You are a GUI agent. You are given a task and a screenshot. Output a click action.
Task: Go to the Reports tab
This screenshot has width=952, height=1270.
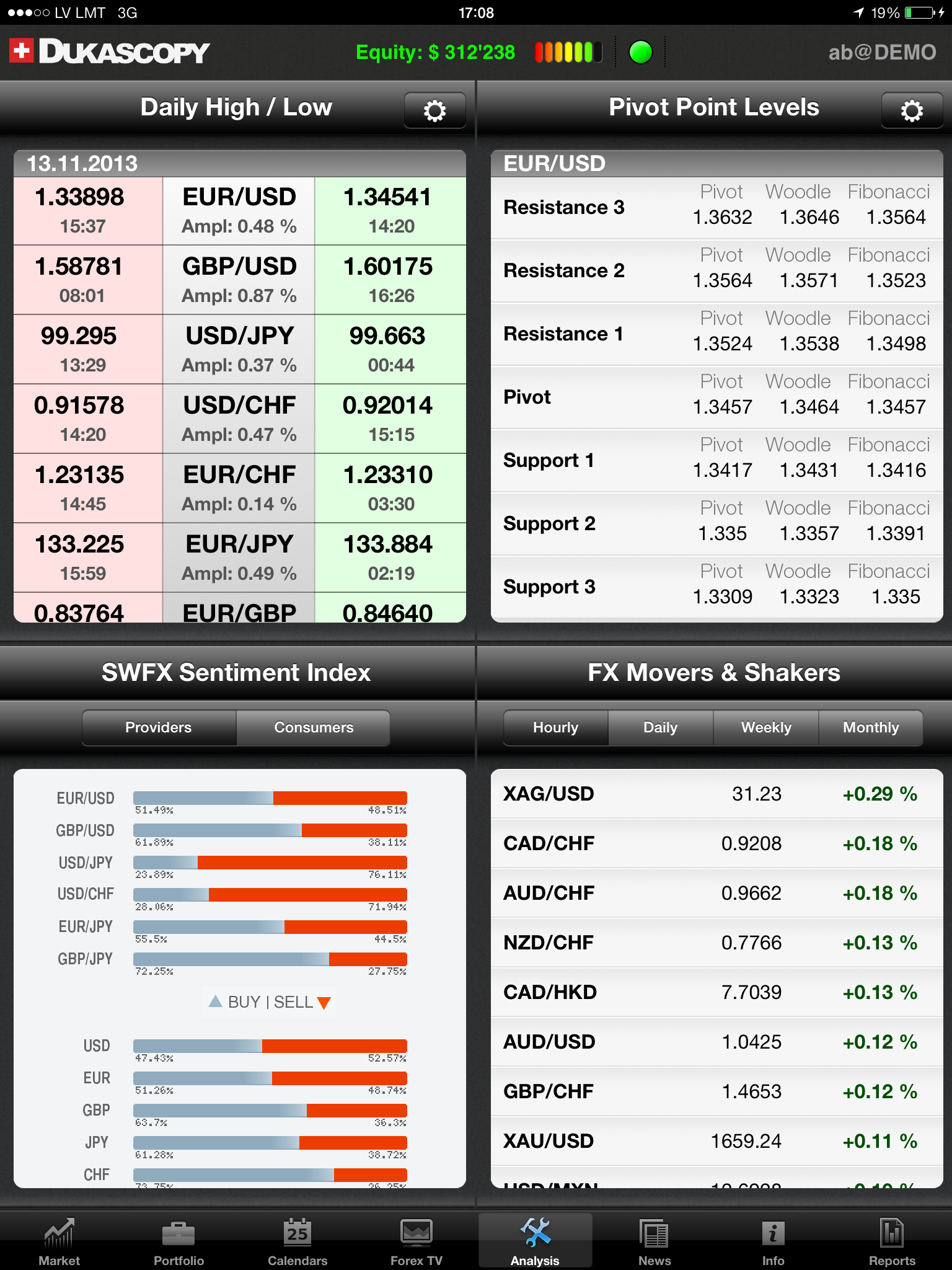point(892,1241)
